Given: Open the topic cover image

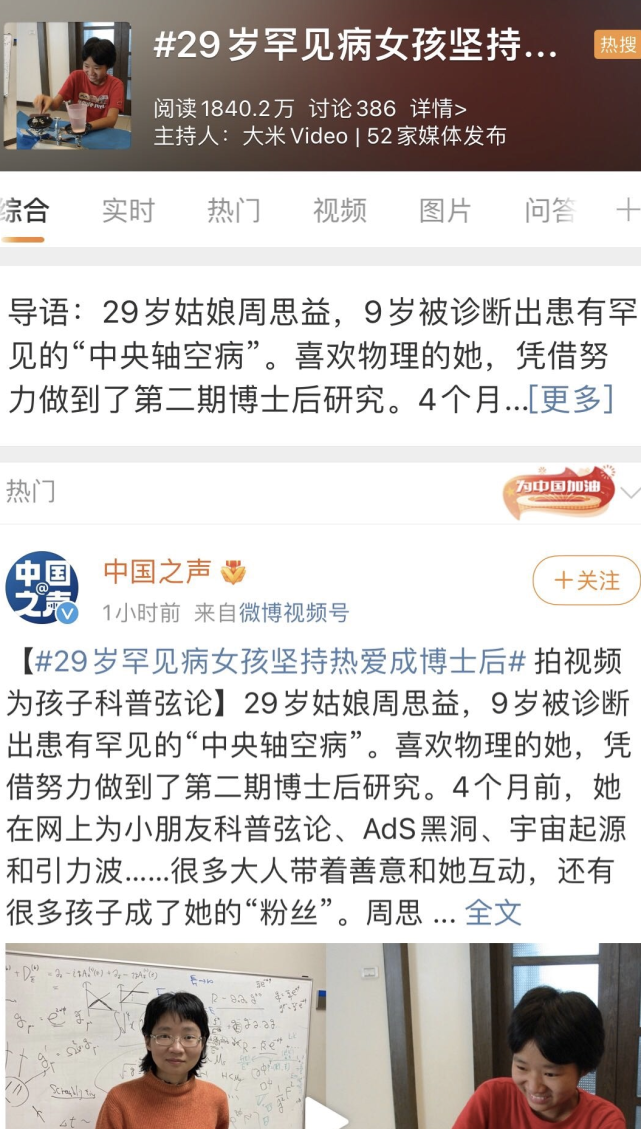Looking at the screenshot, I should click(67, 85).
